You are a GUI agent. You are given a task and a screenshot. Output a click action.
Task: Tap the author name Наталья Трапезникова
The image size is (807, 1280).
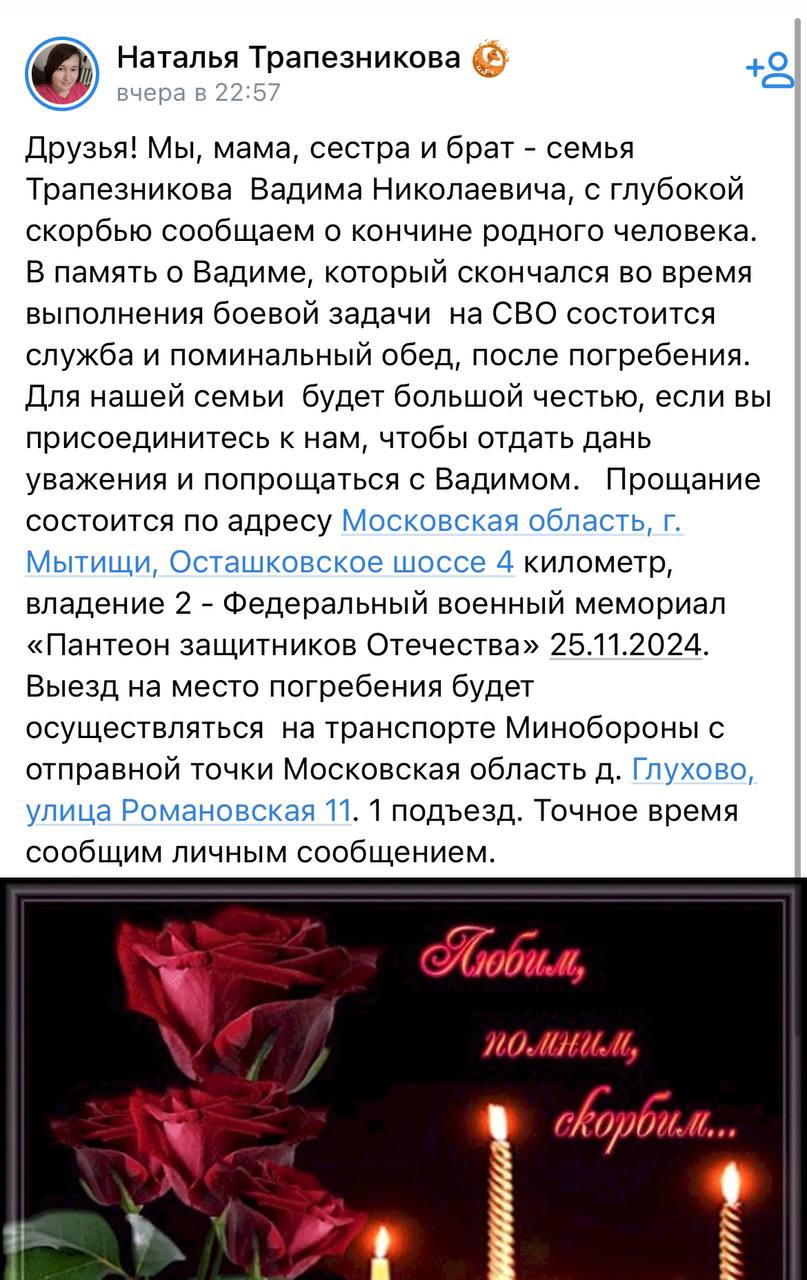coord(288,59)
